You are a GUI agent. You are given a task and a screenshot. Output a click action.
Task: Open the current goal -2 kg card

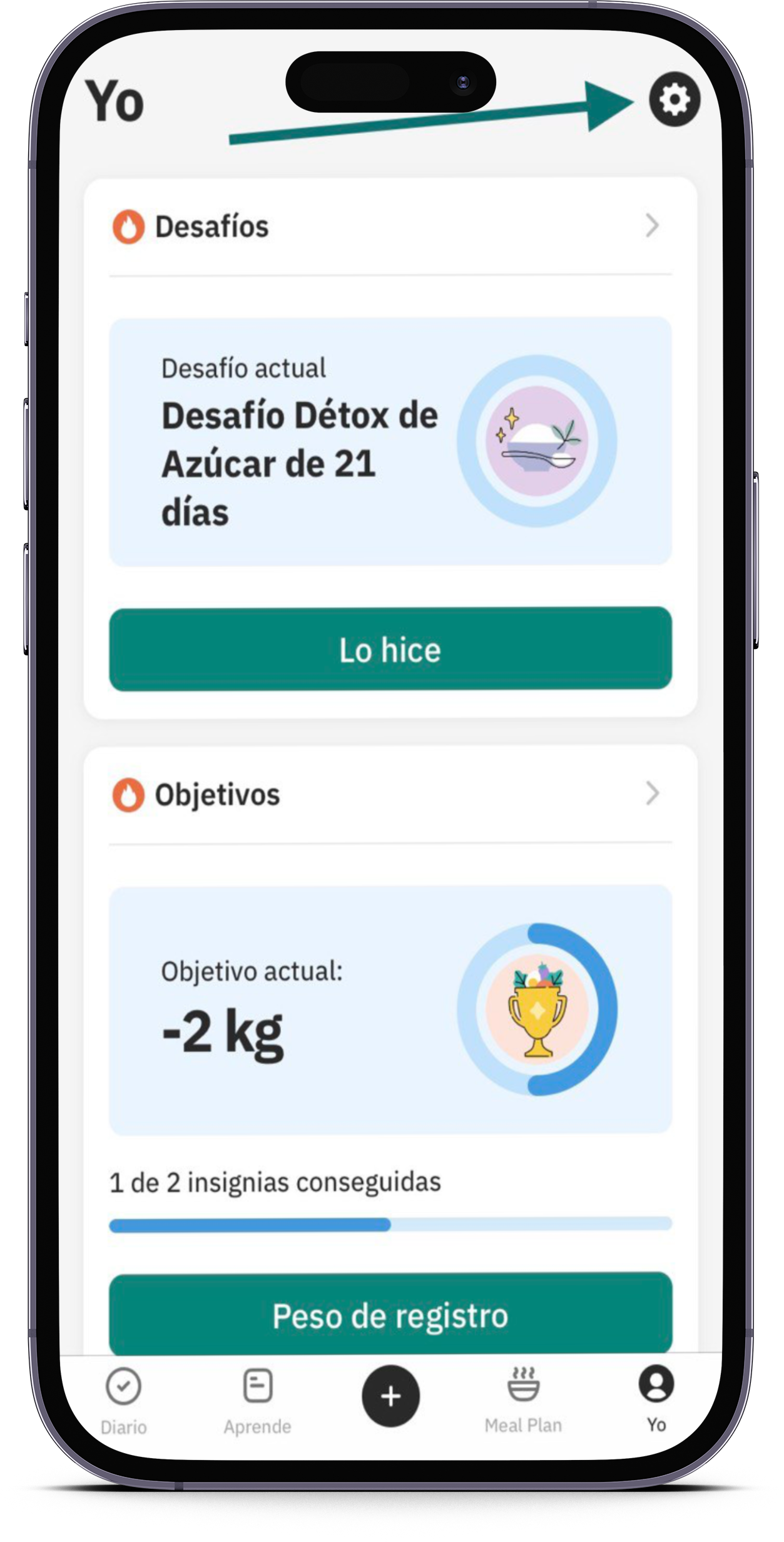tap(390, 1009)
